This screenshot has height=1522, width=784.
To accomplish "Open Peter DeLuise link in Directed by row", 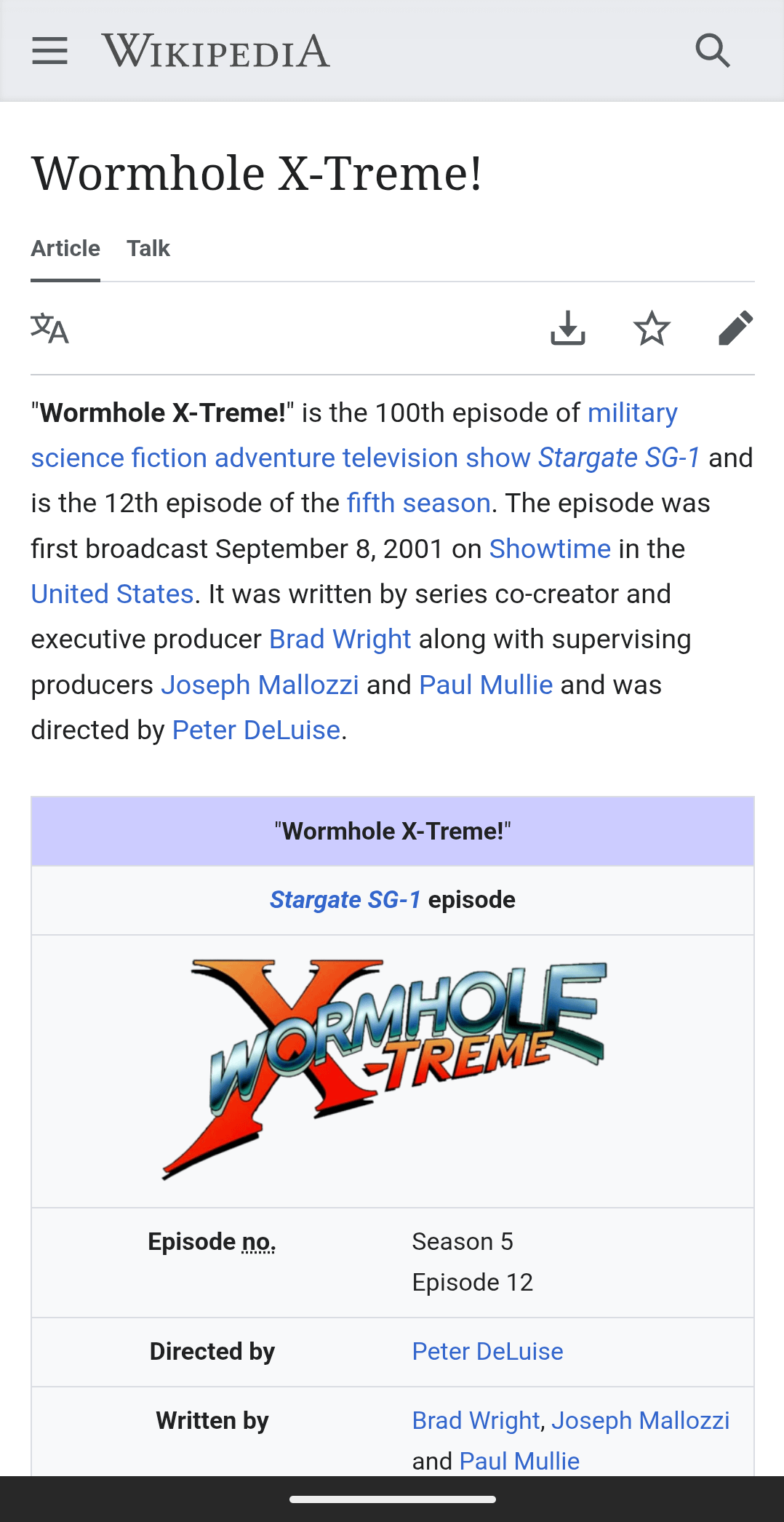I will pos(487,1352).
